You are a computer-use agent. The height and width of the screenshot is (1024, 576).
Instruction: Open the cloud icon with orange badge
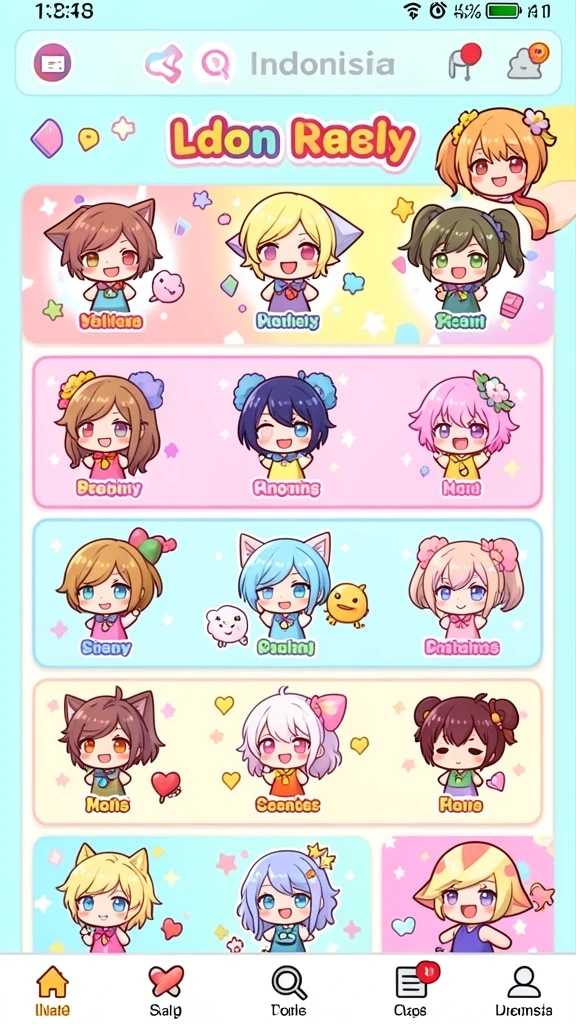(x=528, y=61)
